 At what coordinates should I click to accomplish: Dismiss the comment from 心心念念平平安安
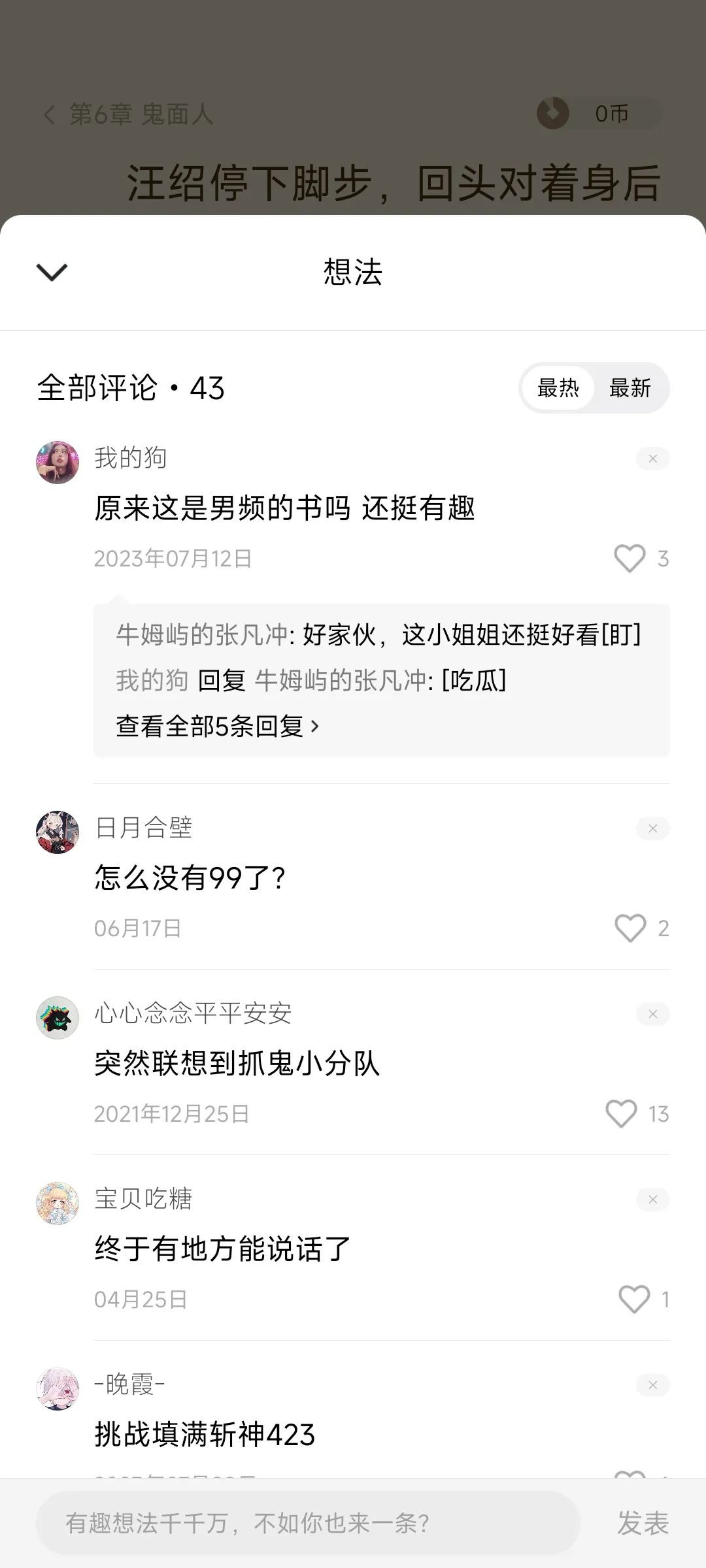click(652, 1014)
